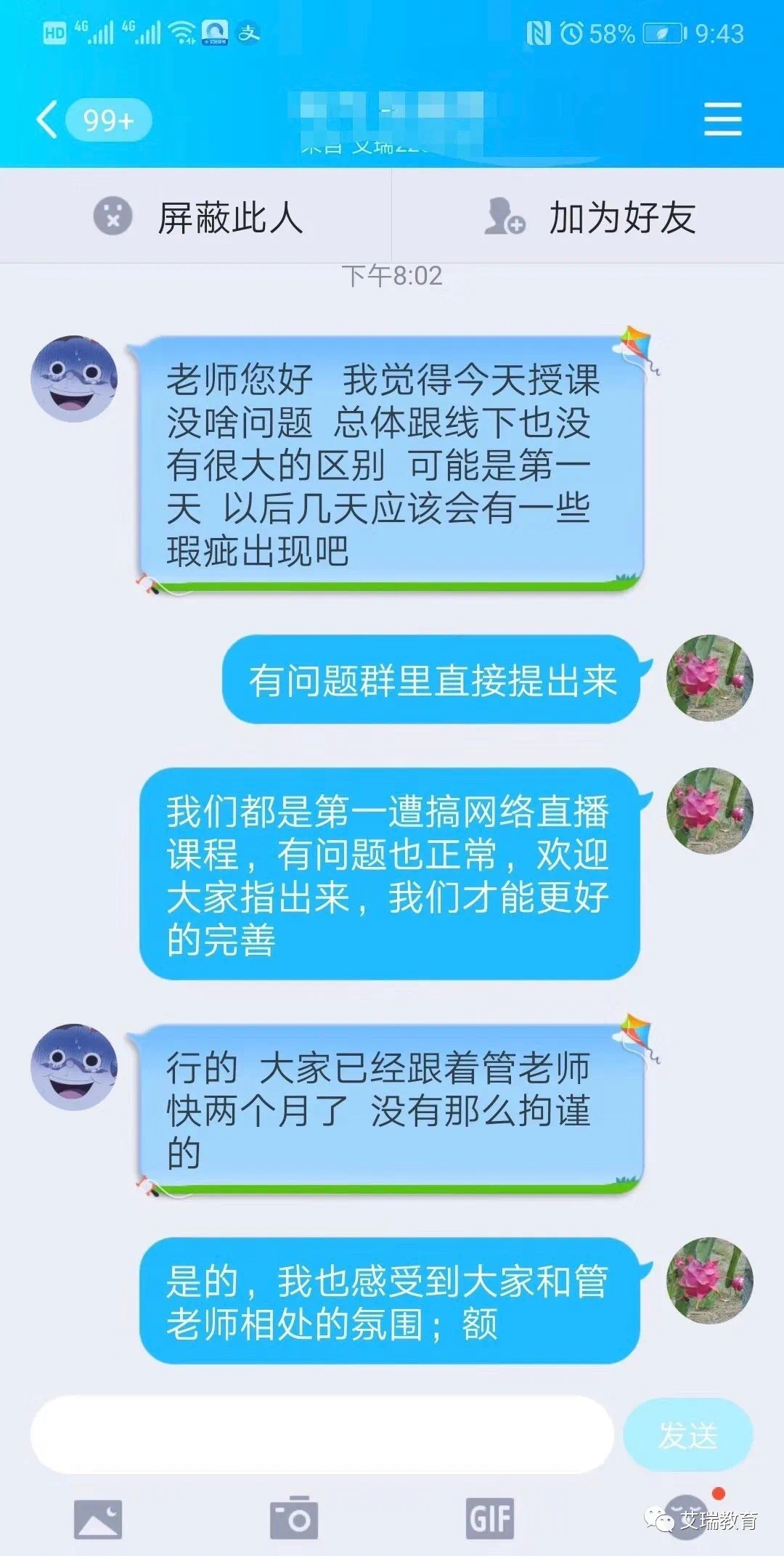Open the chat settings hamburger menu
This screenshot has height=1556, width=784.
click(x=722, y=120)
